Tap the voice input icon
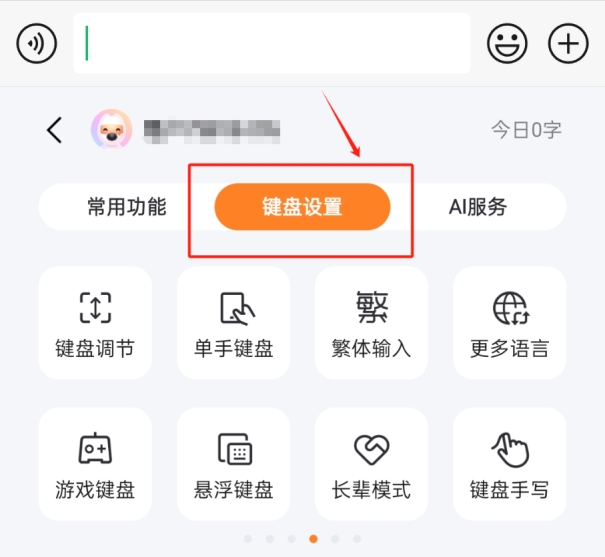The image size is (605, 557). 35,43
